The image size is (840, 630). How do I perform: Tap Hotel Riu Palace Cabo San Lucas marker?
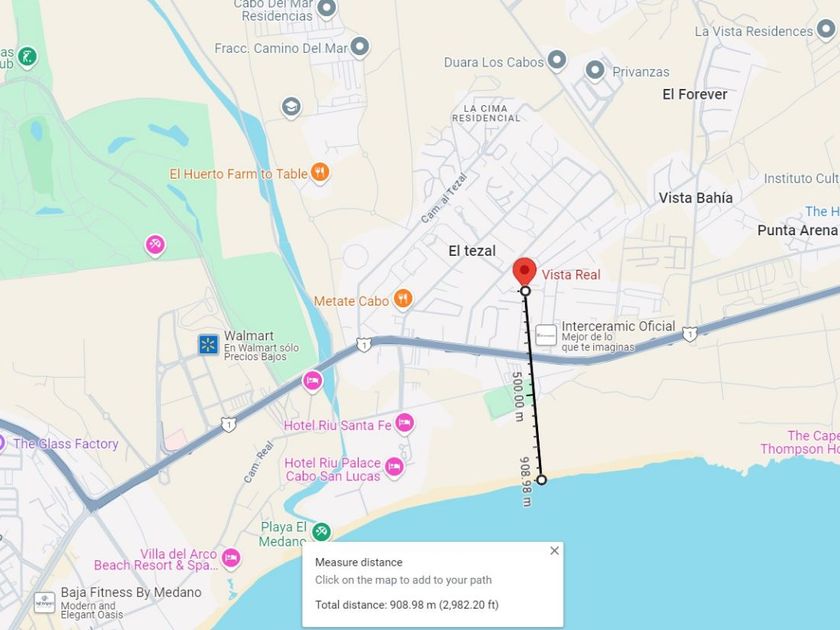(394, 467)
